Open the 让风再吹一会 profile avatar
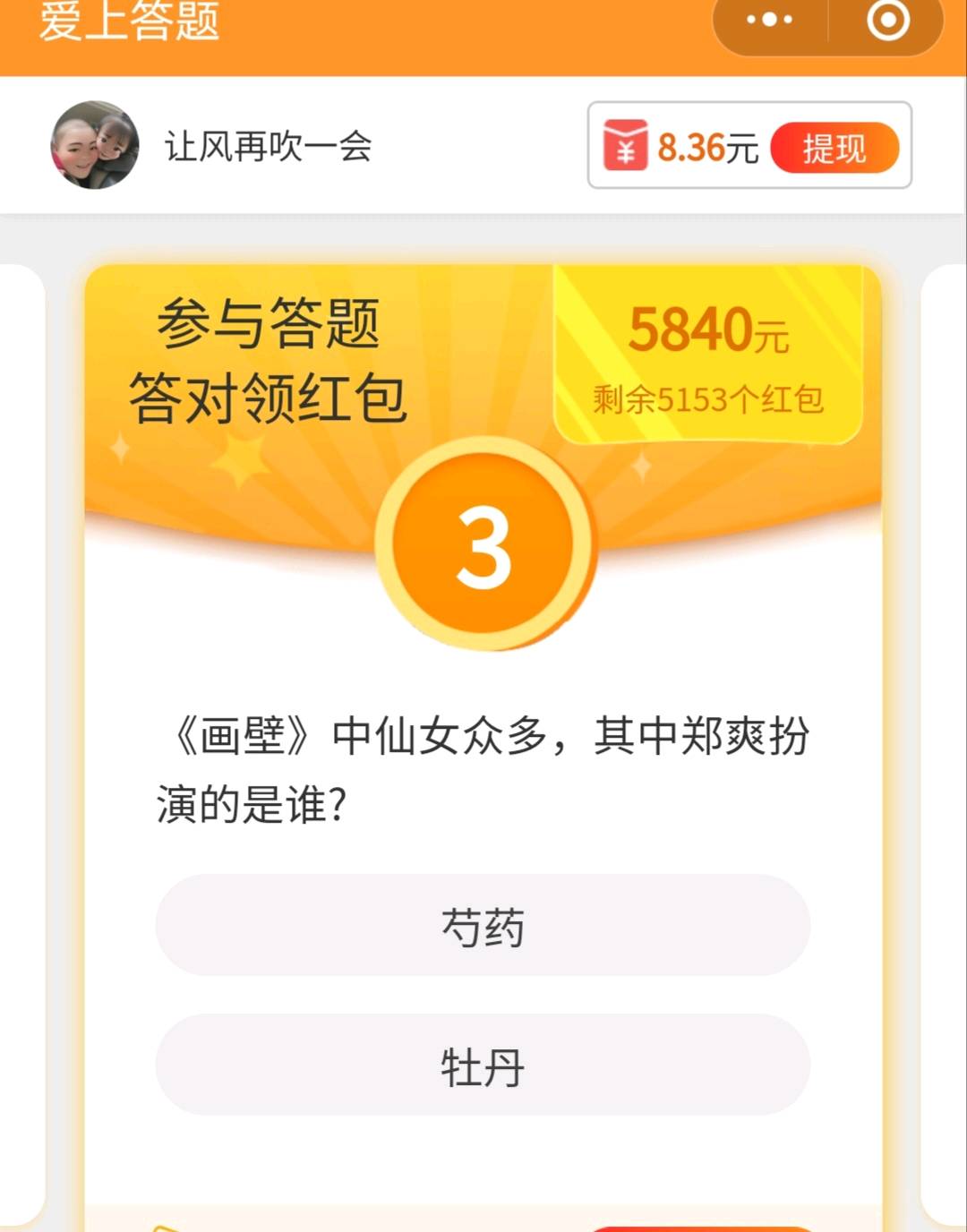967x1232 pixels. (95, 145)
